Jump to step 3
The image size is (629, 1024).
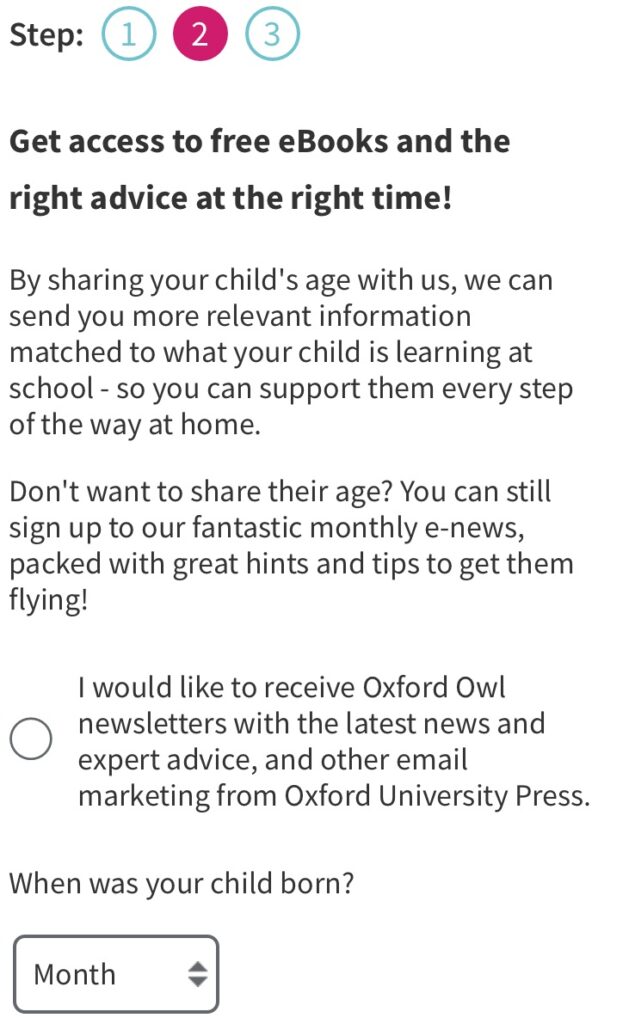272,34
